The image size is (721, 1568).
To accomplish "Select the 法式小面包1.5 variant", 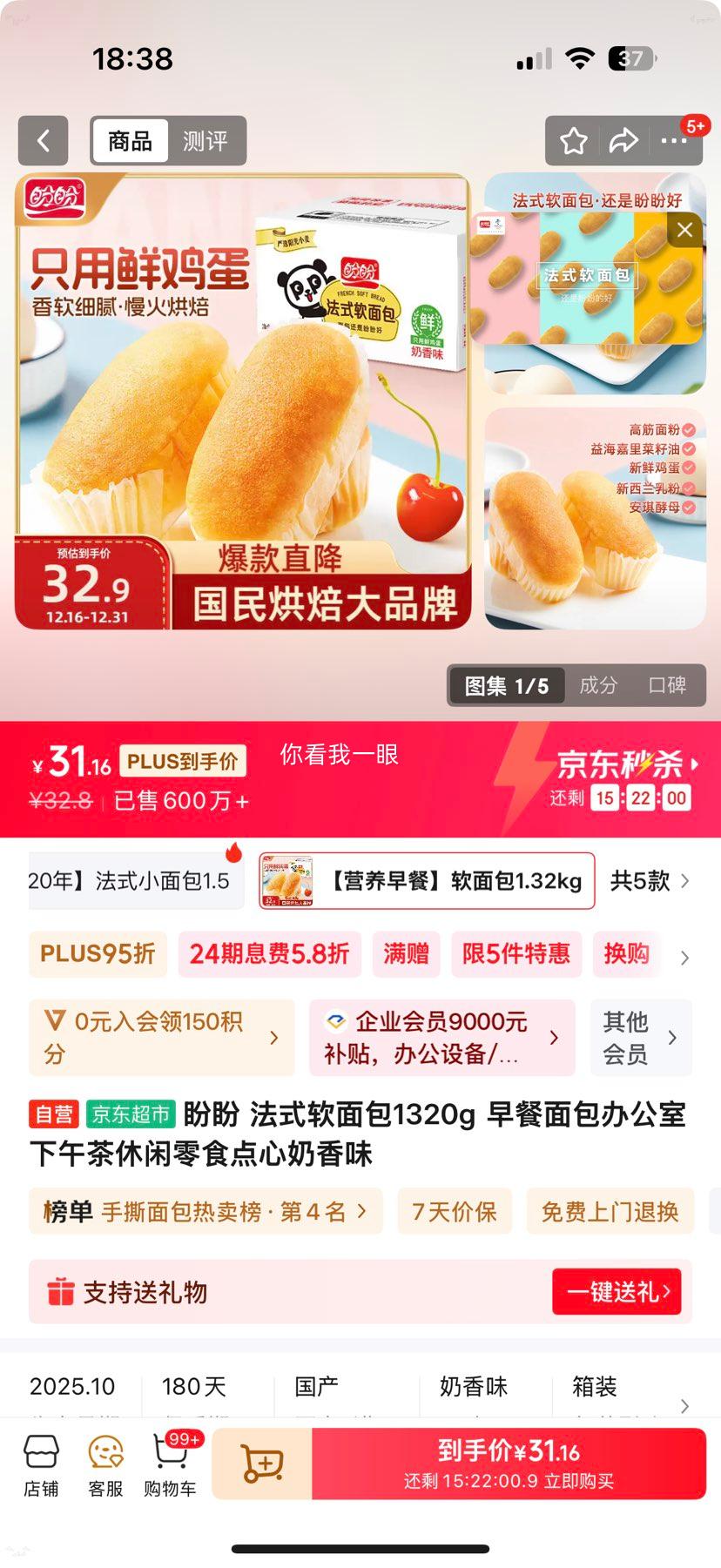I will (x=131, y=881).
